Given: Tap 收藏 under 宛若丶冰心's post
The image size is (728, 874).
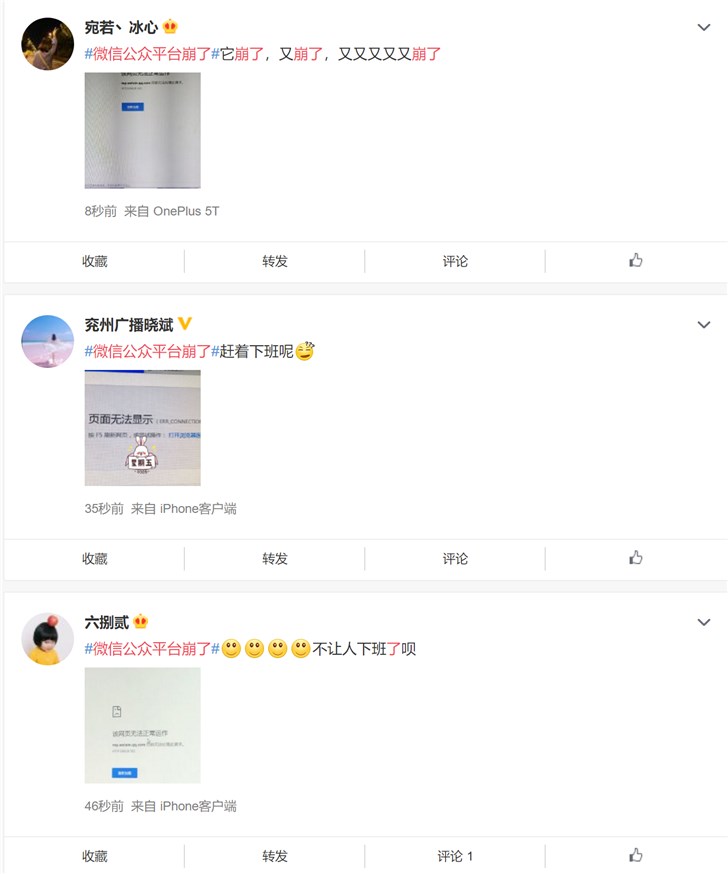Looking at the screenshot, I should click(94, 261).
